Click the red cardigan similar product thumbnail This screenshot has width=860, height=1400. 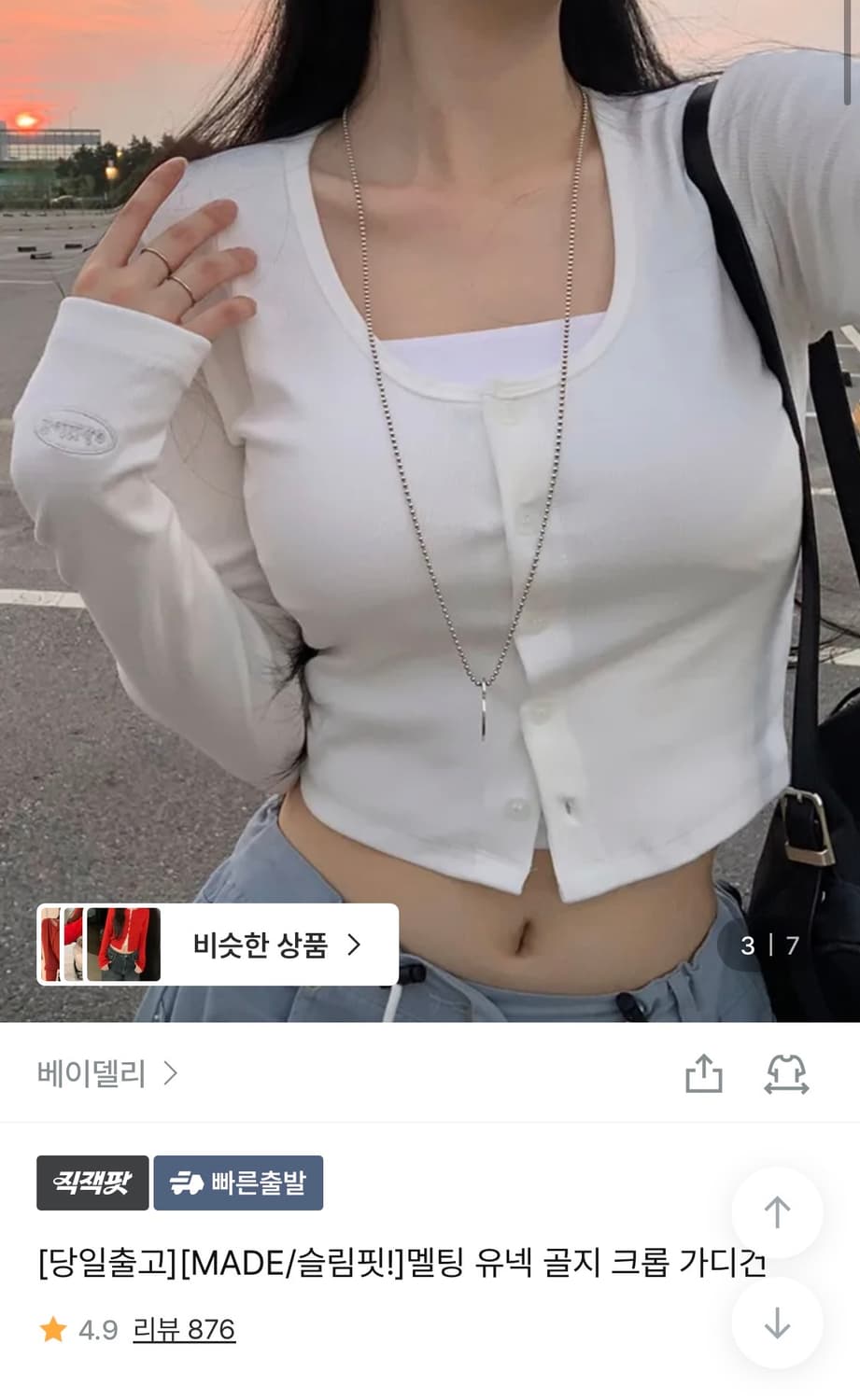[123, 945]
